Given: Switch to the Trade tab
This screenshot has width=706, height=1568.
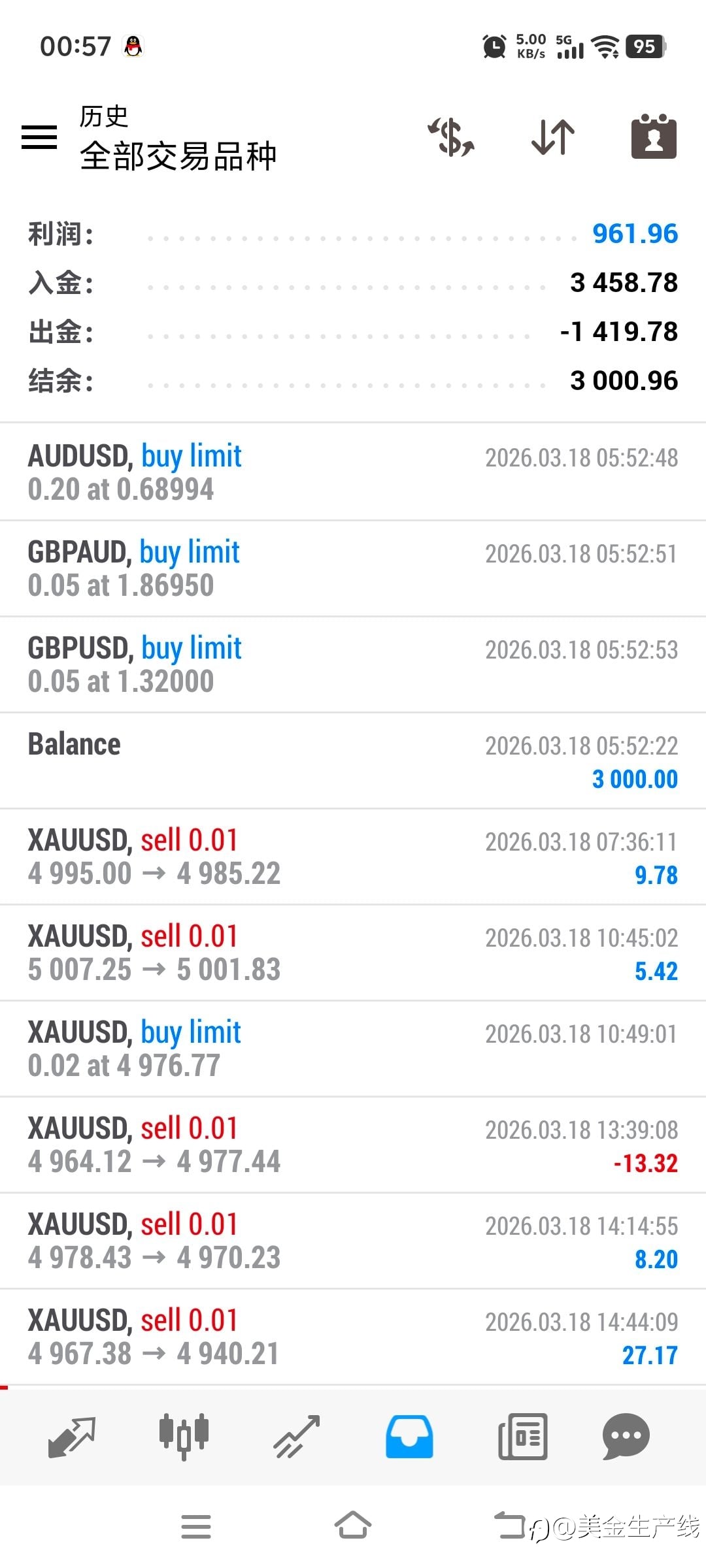Looking at the screenshot, I should click(297, 1437).
